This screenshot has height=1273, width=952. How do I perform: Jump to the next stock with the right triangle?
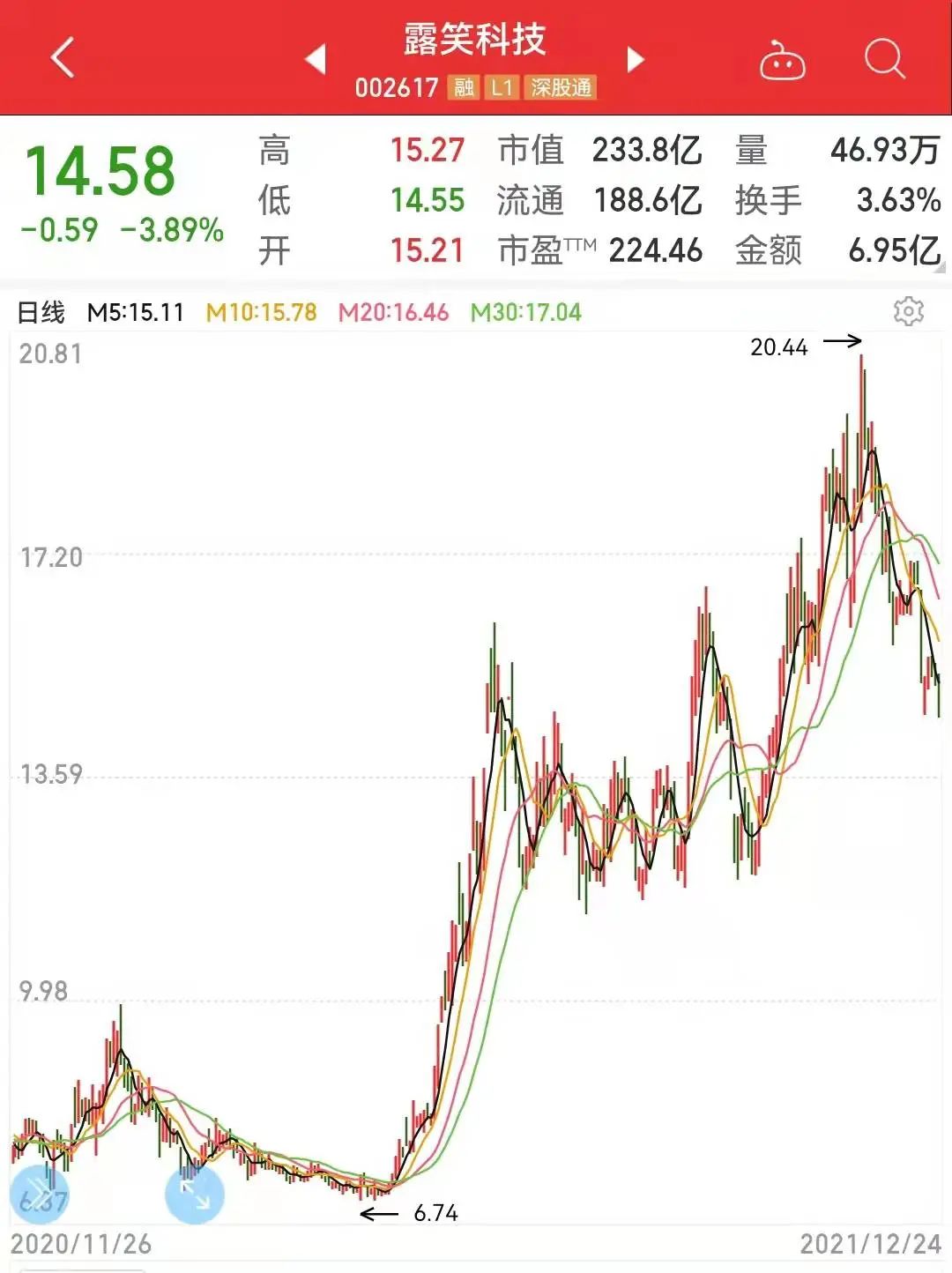coord(635,59)
